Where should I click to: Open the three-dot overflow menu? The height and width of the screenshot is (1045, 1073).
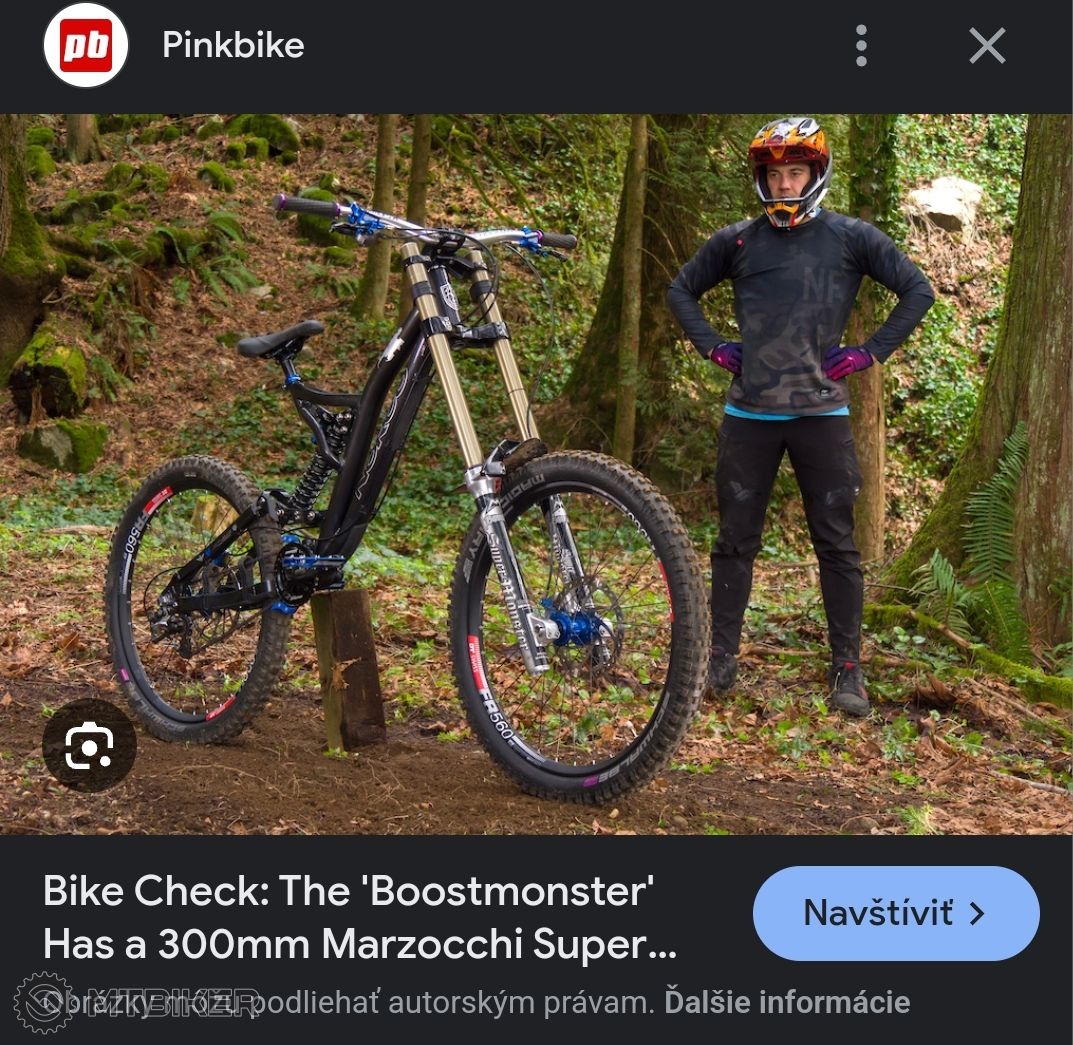click(x=861, y=46)
